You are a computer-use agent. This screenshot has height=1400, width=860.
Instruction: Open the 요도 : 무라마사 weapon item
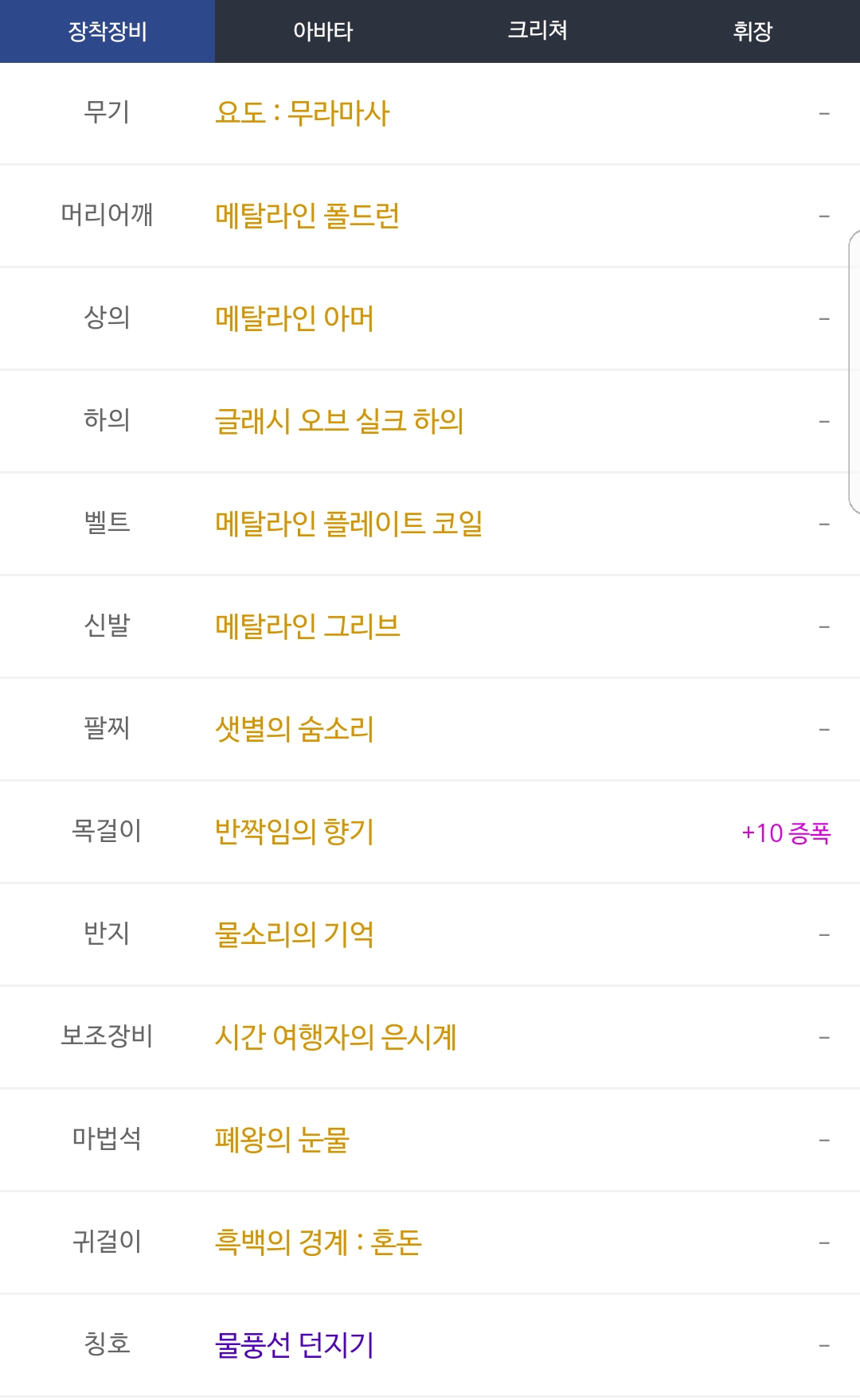302,113
